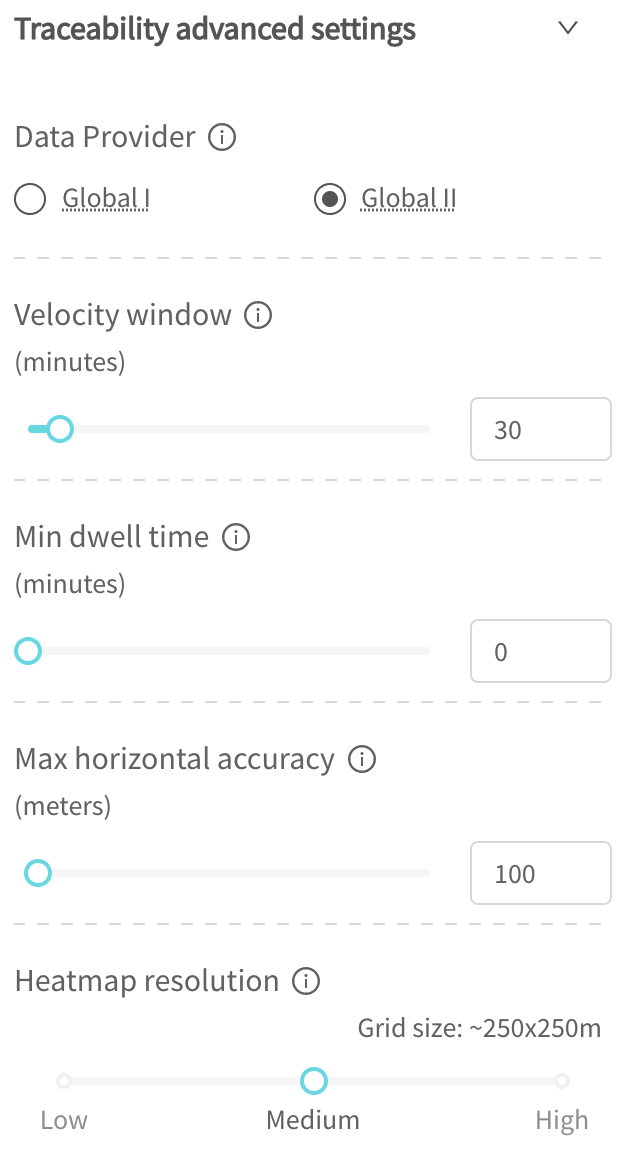Tap the Velocity window slider handle
This screenshot has width=626, height=1162.
point(60,430)
